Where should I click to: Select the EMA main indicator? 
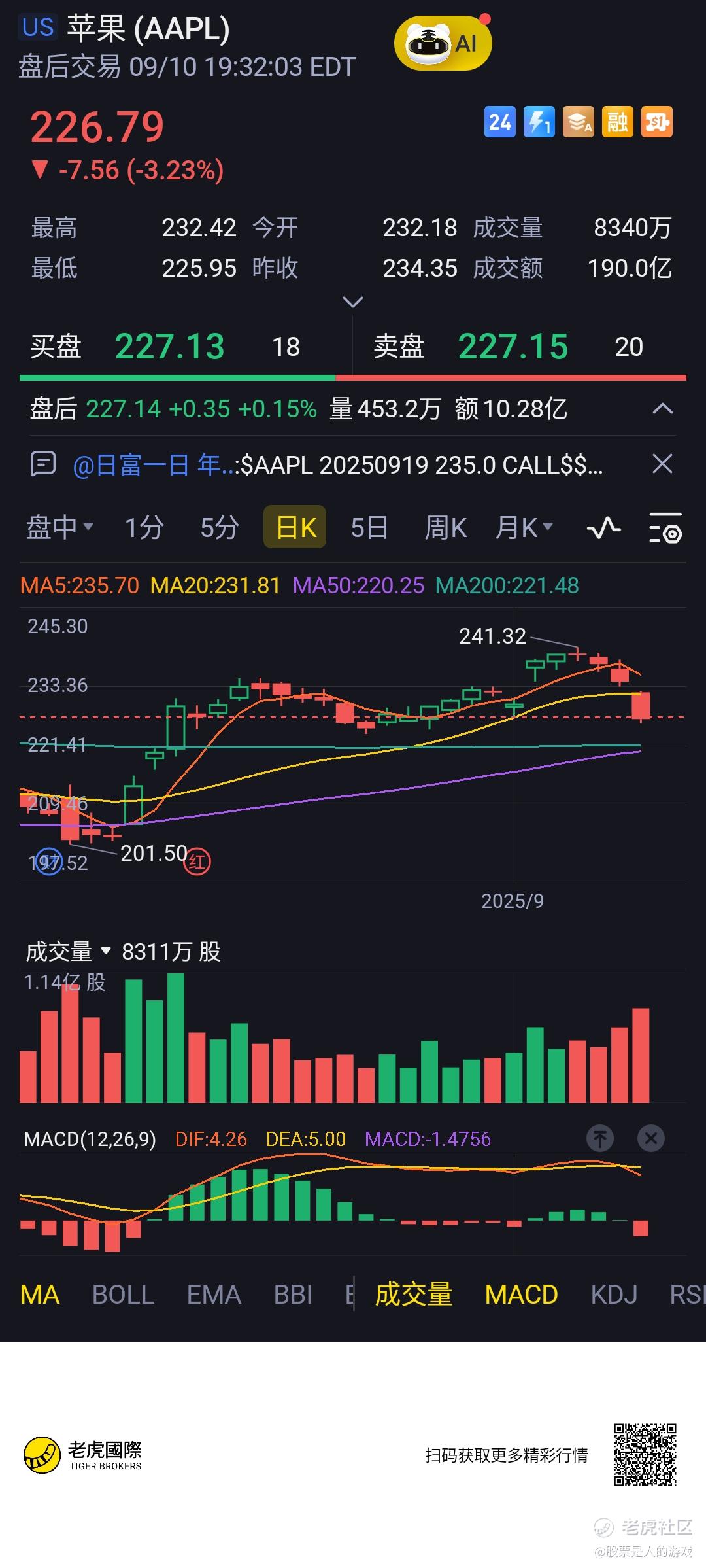(214, 1295)
